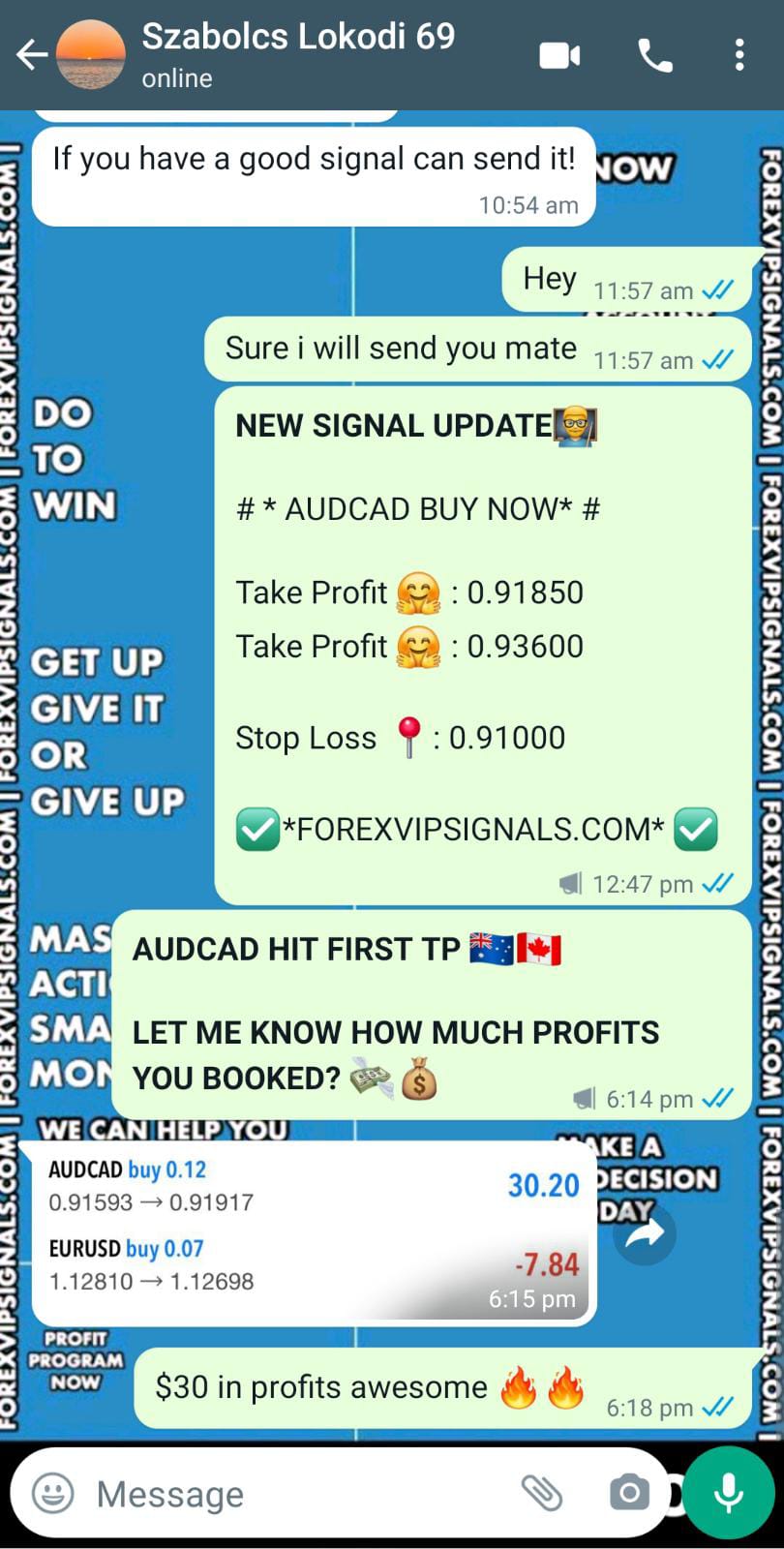Forward the trade screenshot image
The width and height of the screenshot is (784, 1549).
pyautogui.click(x=645, y=1233)
